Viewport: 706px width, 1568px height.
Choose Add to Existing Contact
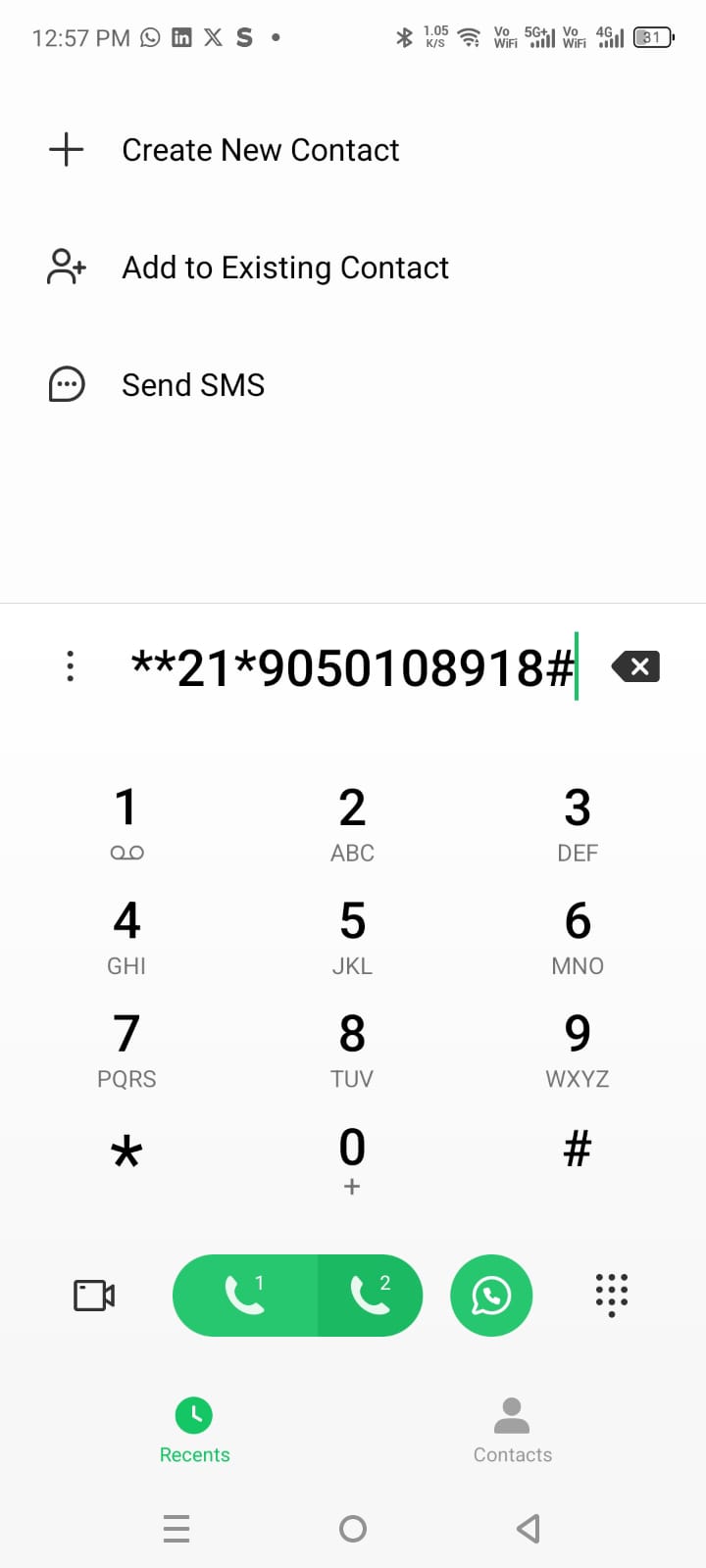point(284,267)
